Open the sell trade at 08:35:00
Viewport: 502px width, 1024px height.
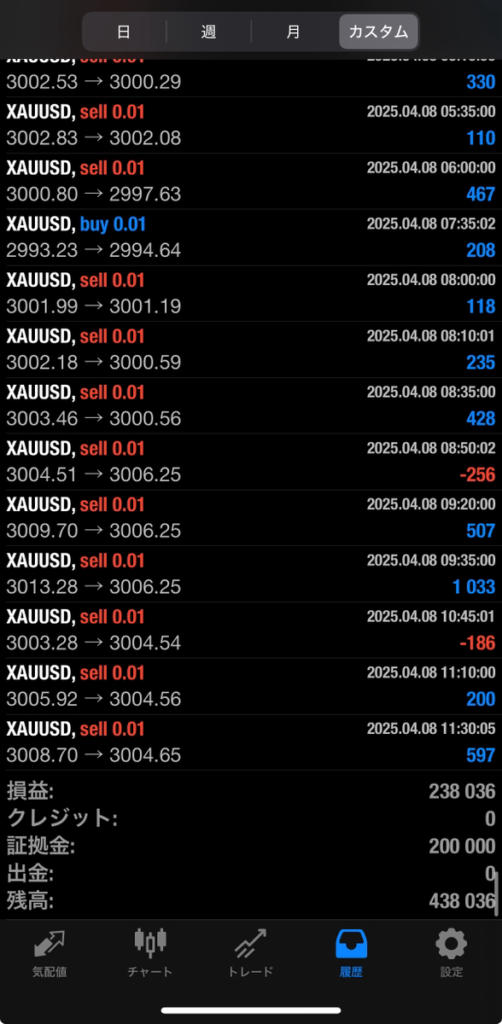(x=251, y=406)
